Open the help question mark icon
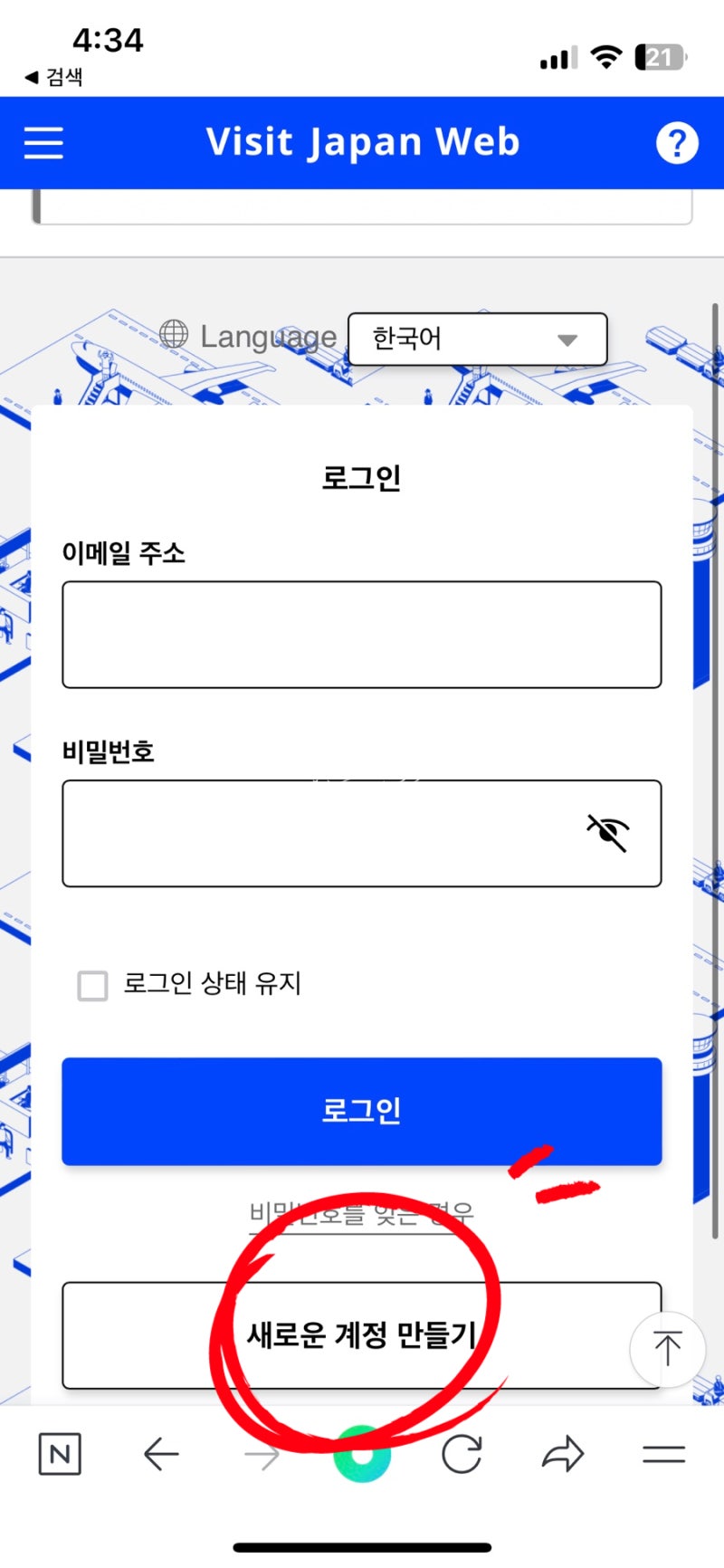724x1568 pixels. (x=677, y=143)
